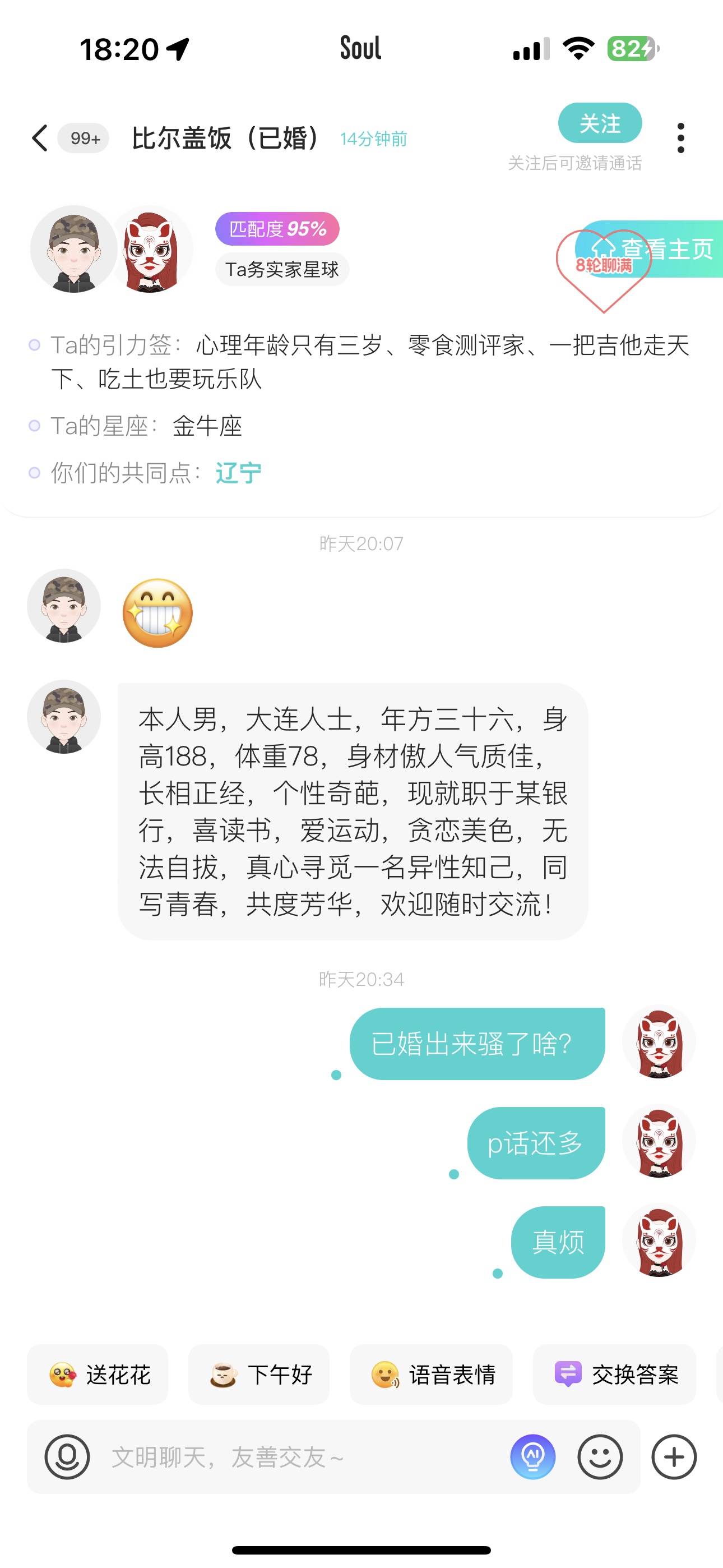Tap the Ta务实家星球 chip
Viewport: 723px width, 1568px height.
click(x=282, y=269)
